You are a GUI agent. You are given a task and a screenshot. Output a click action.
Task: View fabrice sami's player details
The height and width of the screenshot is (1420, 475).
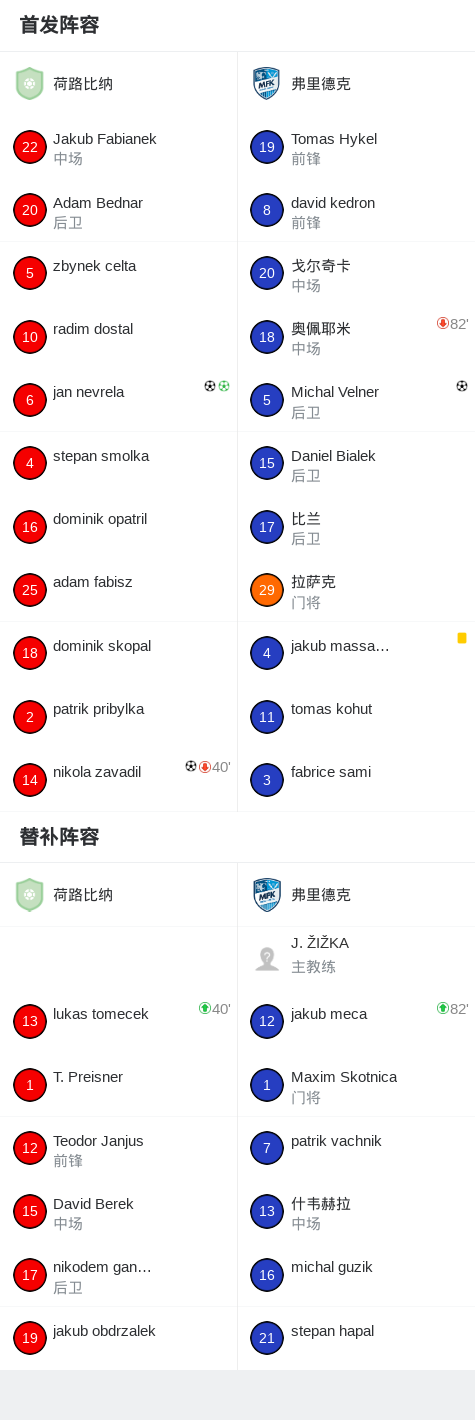[x=356, y=780]
